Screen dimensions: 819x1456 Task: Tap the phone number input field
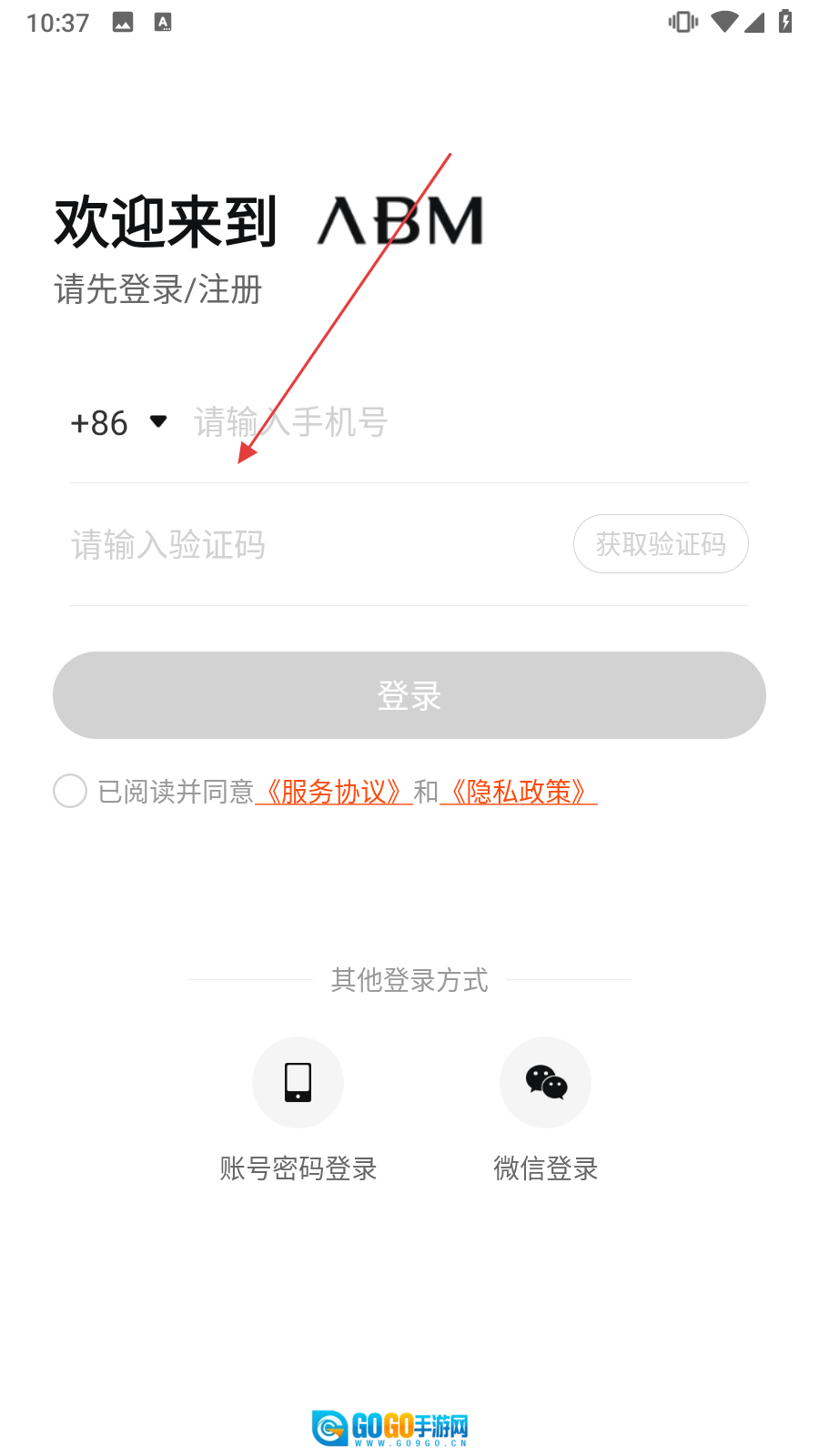(x=455, y=422)
